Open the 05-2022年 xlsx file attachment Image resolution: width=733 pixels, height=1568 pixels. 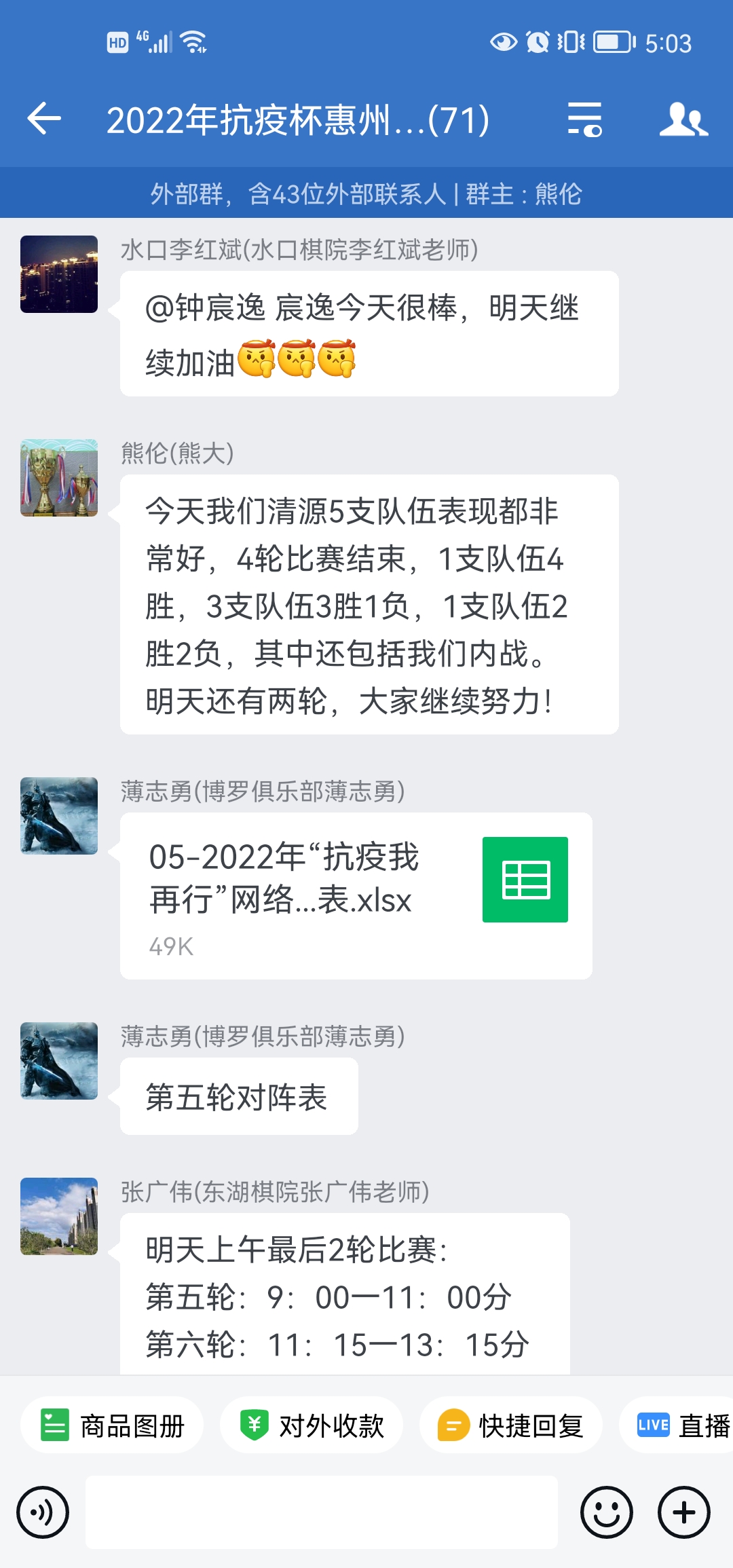(356, 895)
